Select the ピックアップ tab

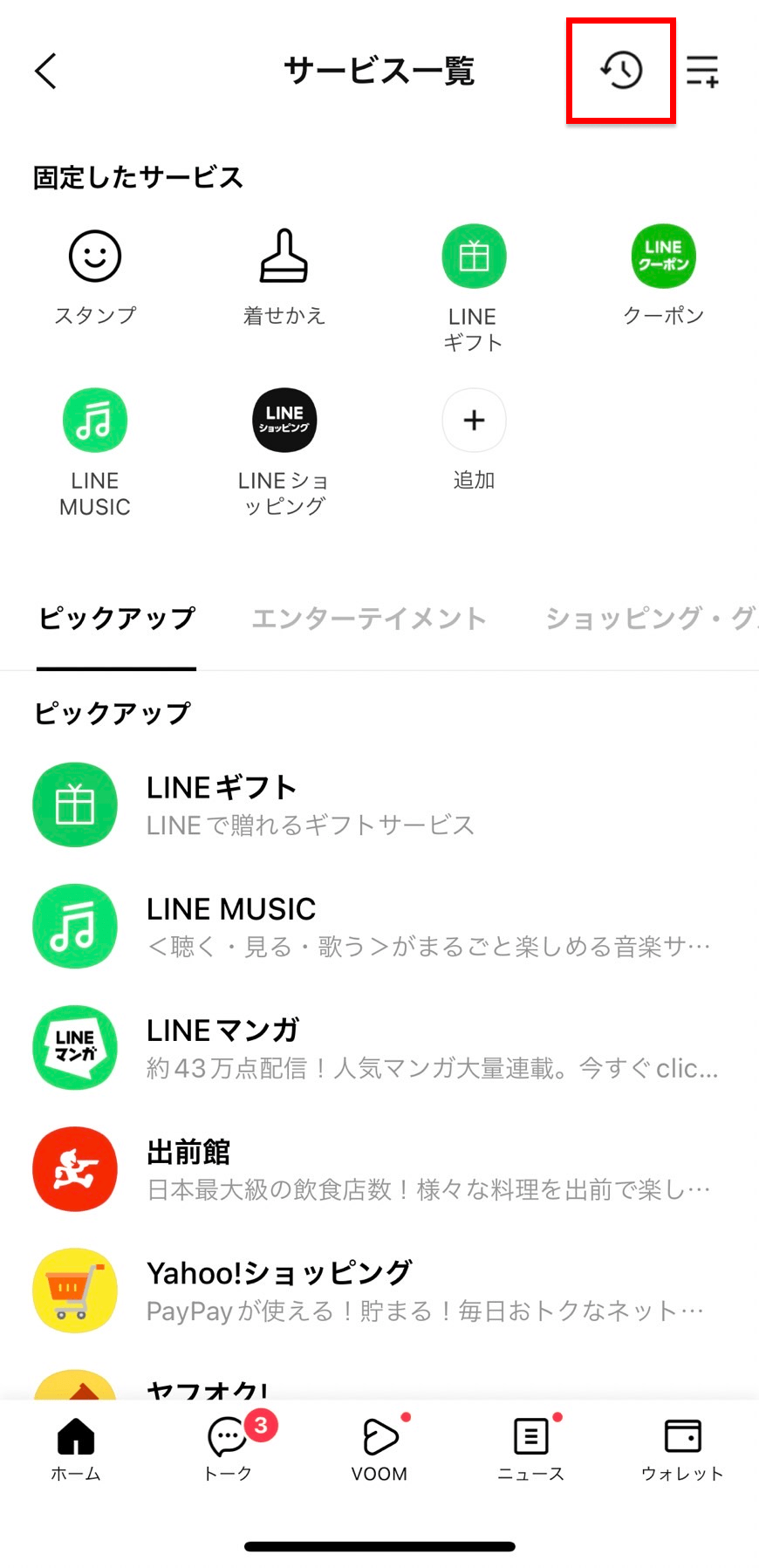pyautogui.click(x=115, y=619)
